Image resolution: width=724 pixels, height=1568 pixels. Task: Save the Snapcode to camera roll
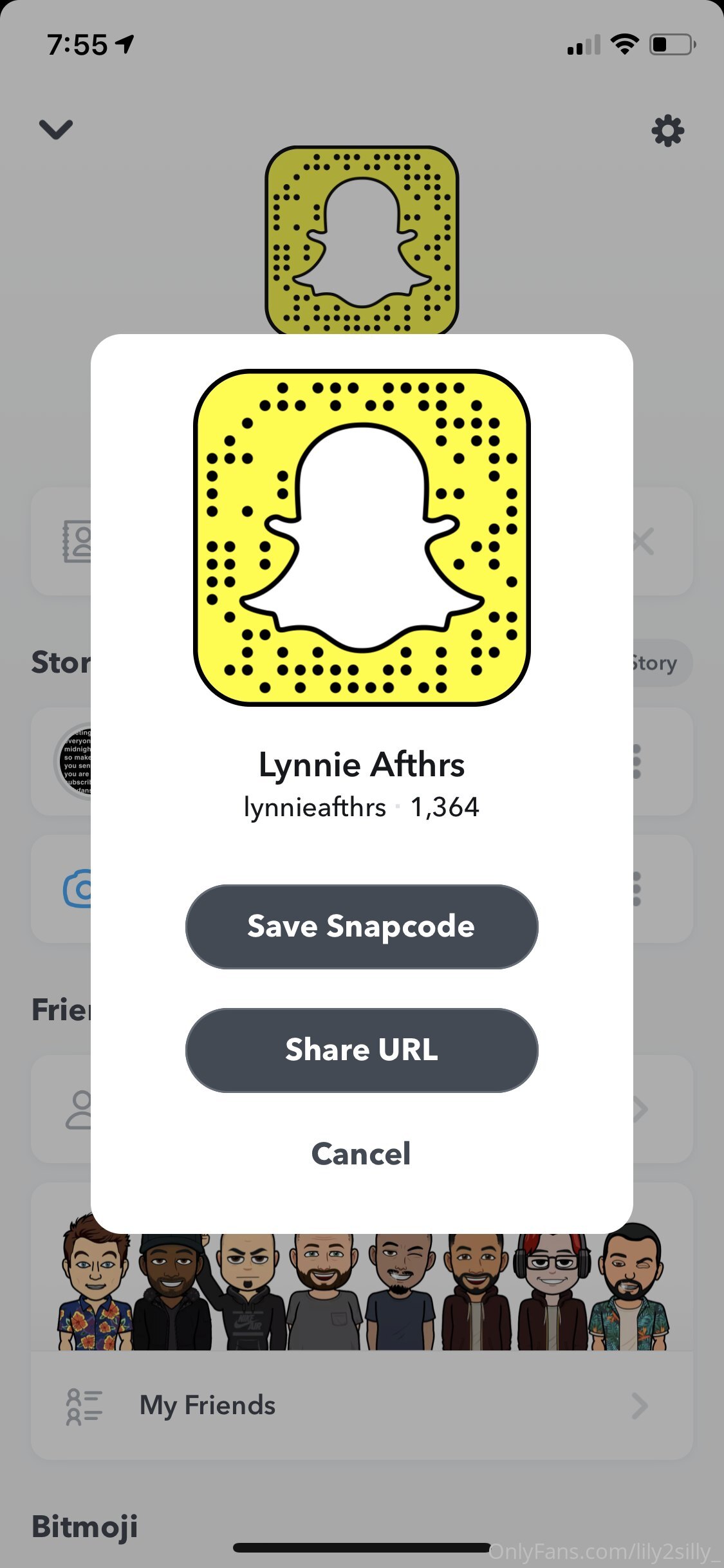click(x=362, y=926)
